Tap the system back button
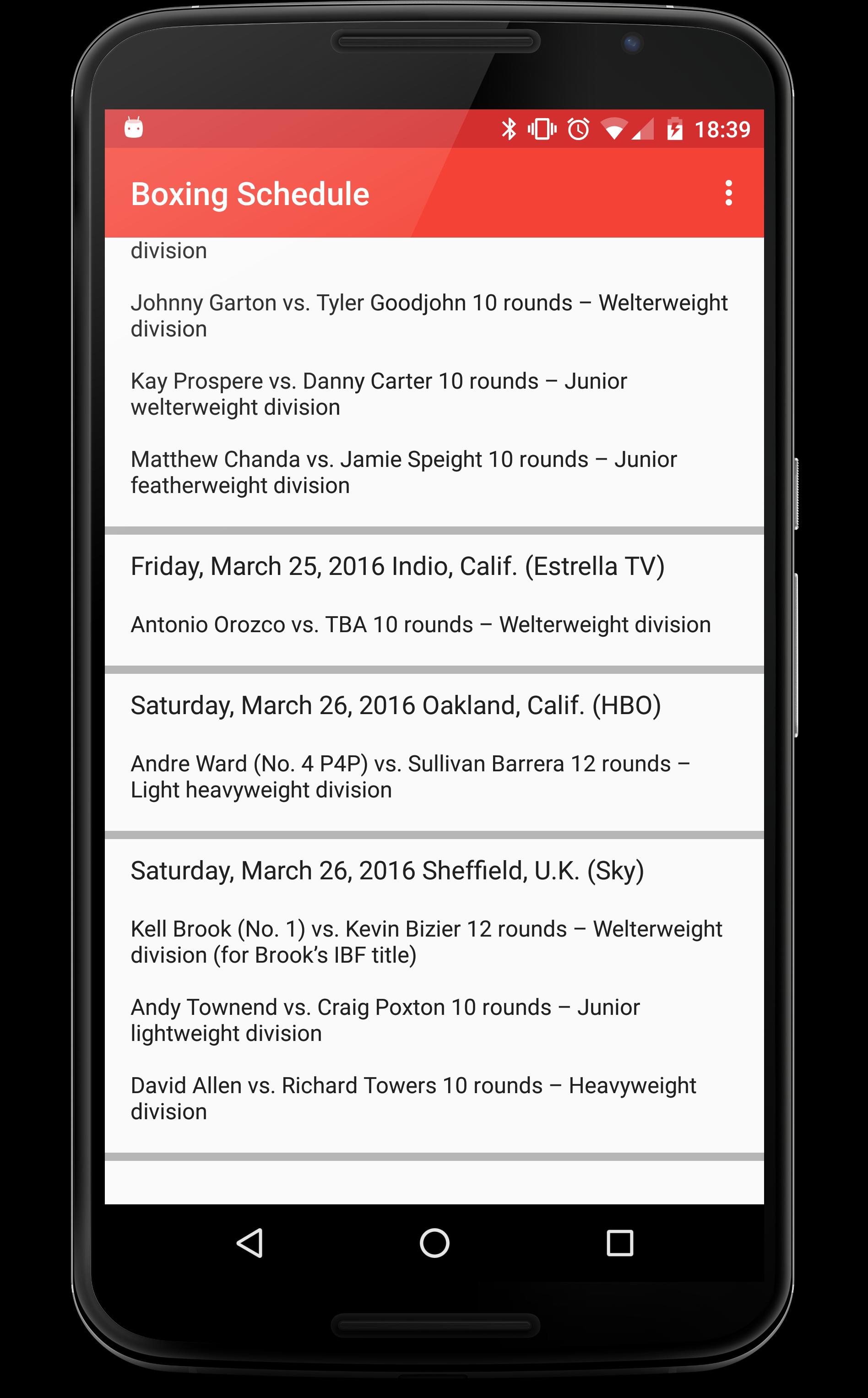 (250, 1243)
